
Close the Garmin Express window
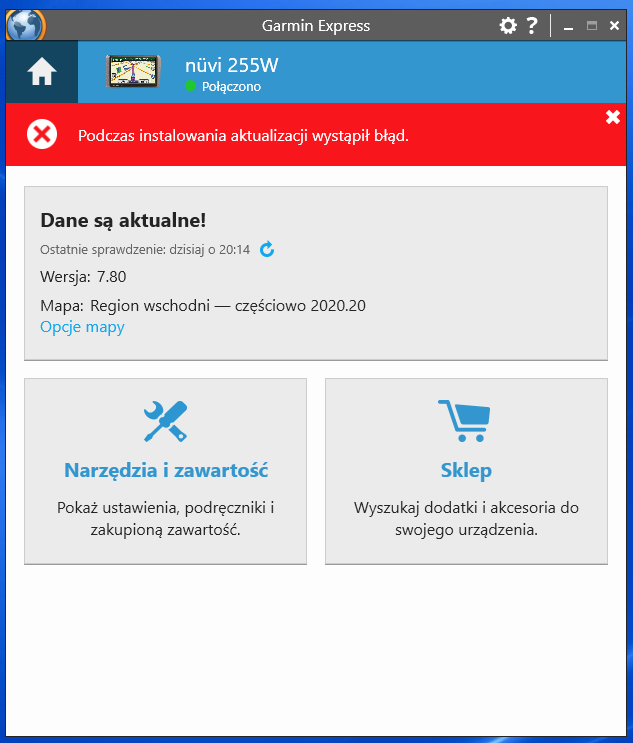(x=614, y=26)
